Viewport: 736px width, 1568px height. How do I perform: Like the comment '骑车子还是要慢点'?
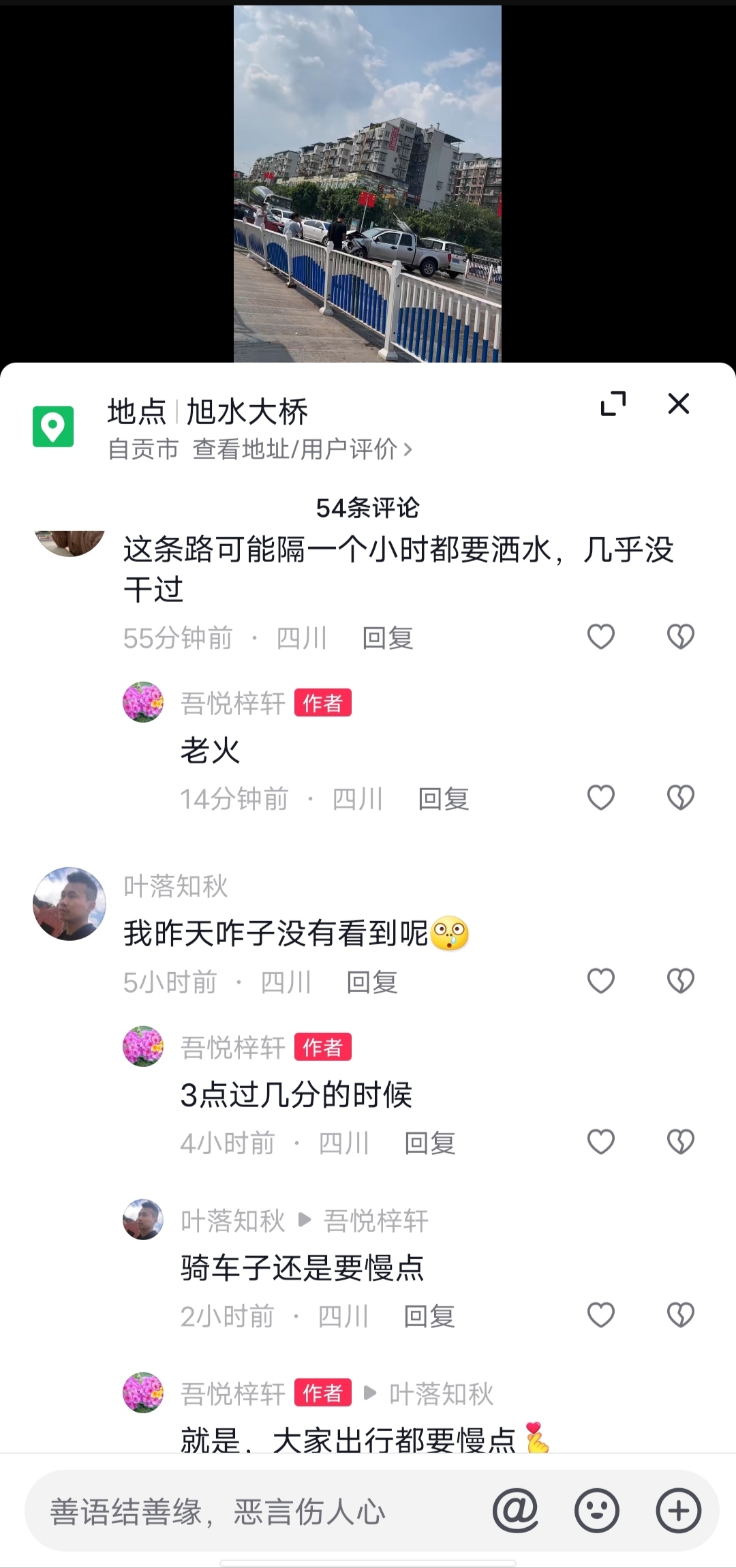coord(600,1315)
